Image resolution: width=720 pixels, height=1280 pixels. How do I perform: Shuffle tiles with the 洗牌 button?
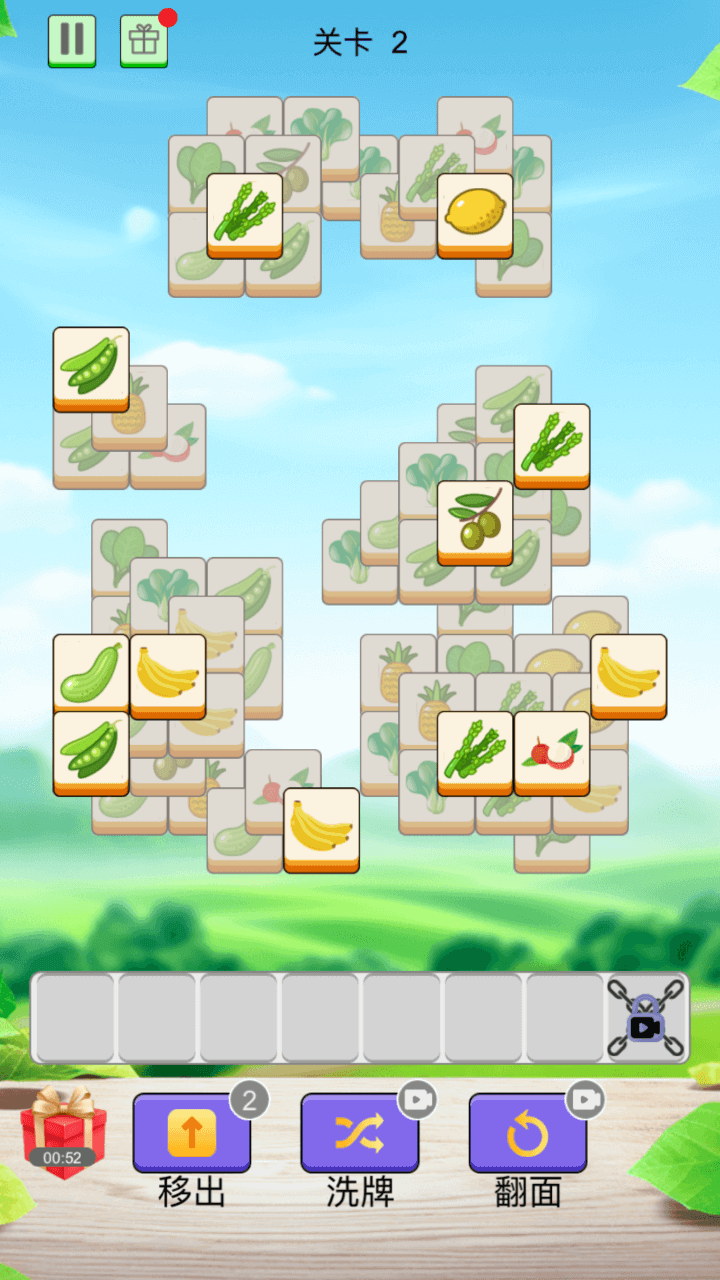pyautogui.click(x=360, y=1132)
